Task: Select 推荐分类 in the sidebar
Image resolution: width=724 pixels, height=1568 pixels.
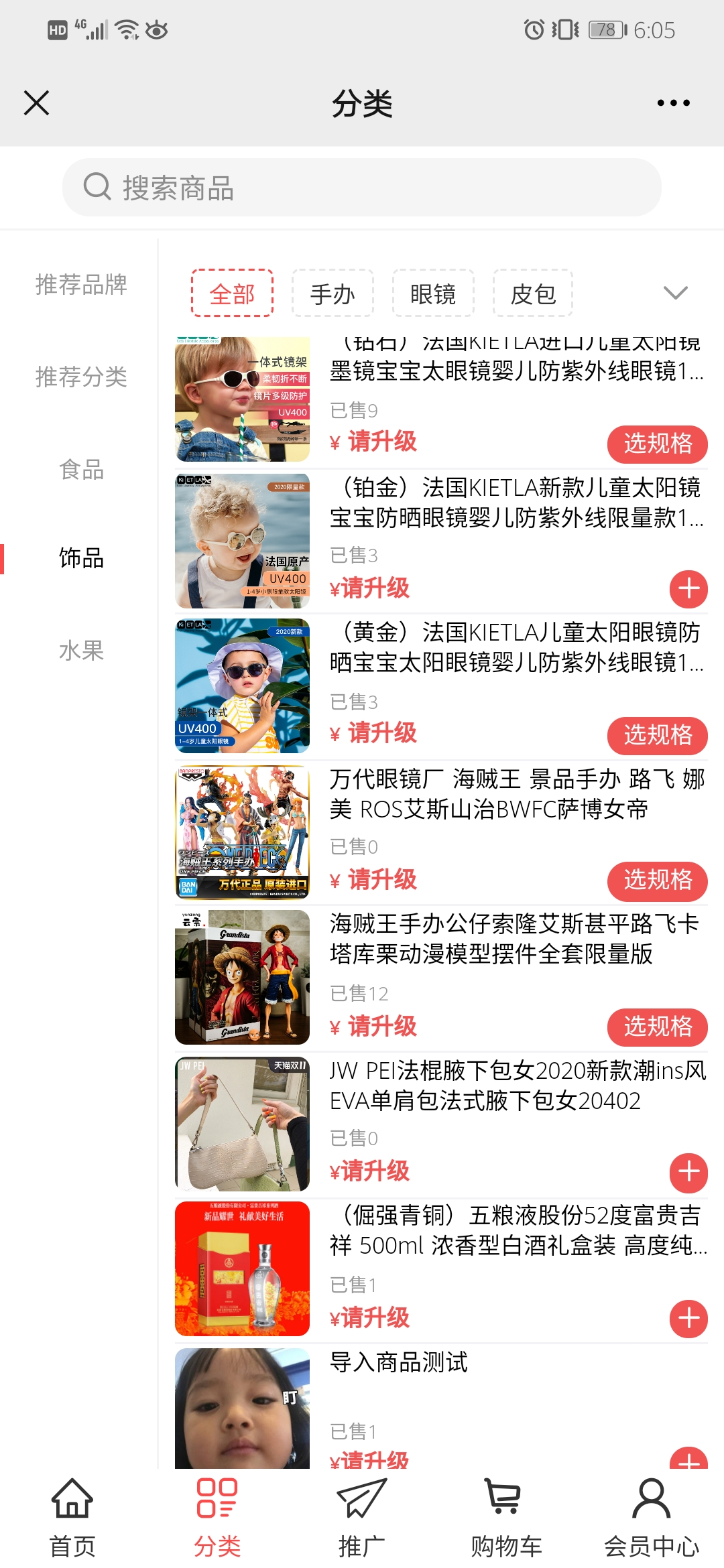Action: (81, 377)
